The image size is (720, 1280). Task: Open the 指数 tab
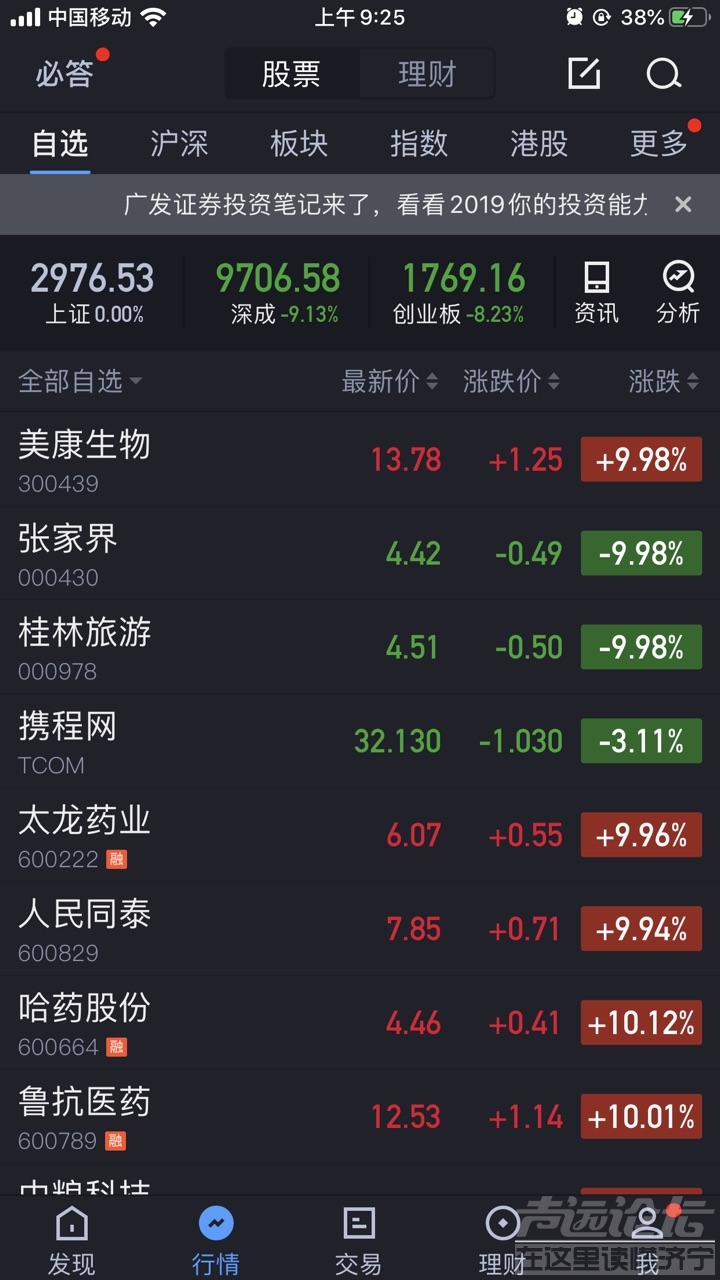pyautogui.click(x=419, y=144)
